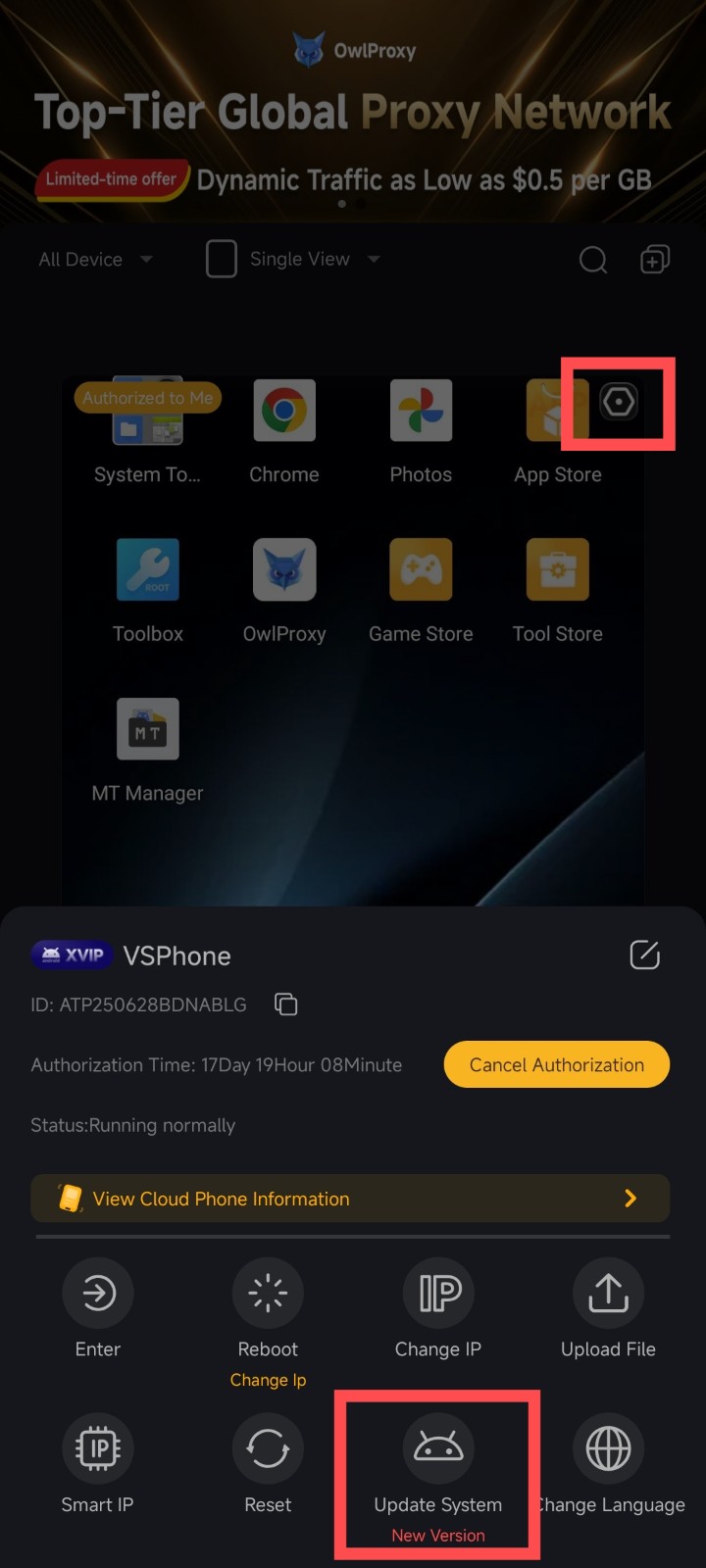706x1568 pixels.
Task: Search devices with magnifier icon
Action: pyautogui.click(x=593, y=260)
